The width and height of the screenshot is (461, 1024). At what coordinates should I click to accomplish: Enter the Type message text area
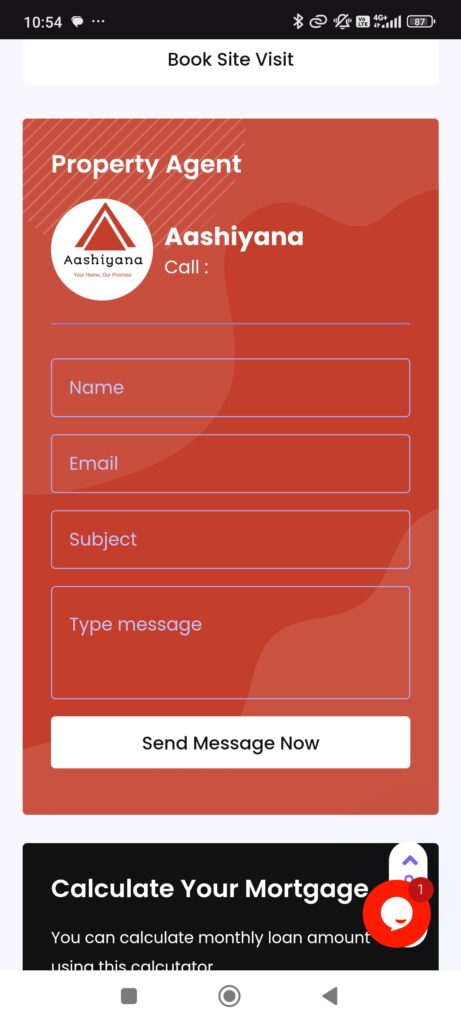click(230, 643)
